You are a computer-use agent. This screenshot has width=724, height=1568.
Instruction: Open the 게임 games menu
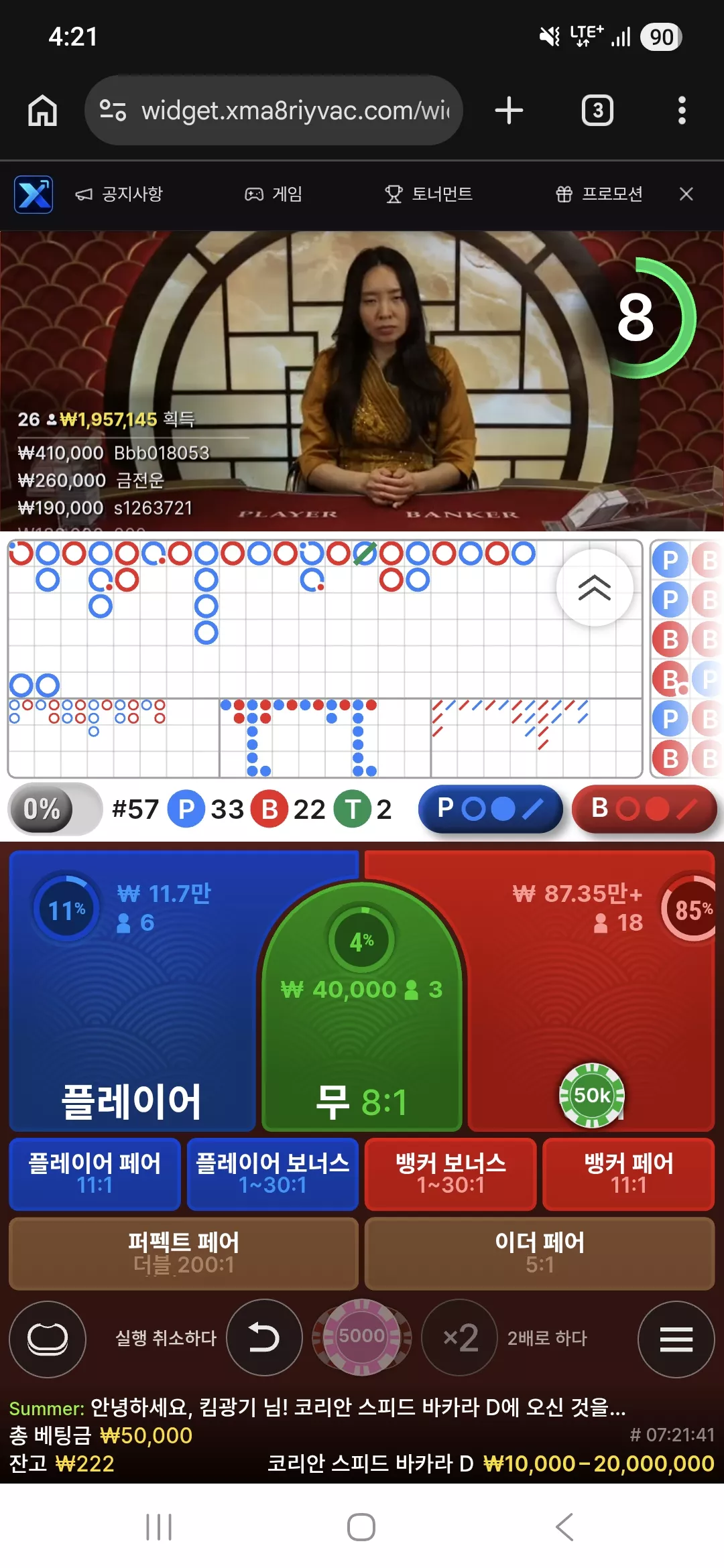(274, 194)
